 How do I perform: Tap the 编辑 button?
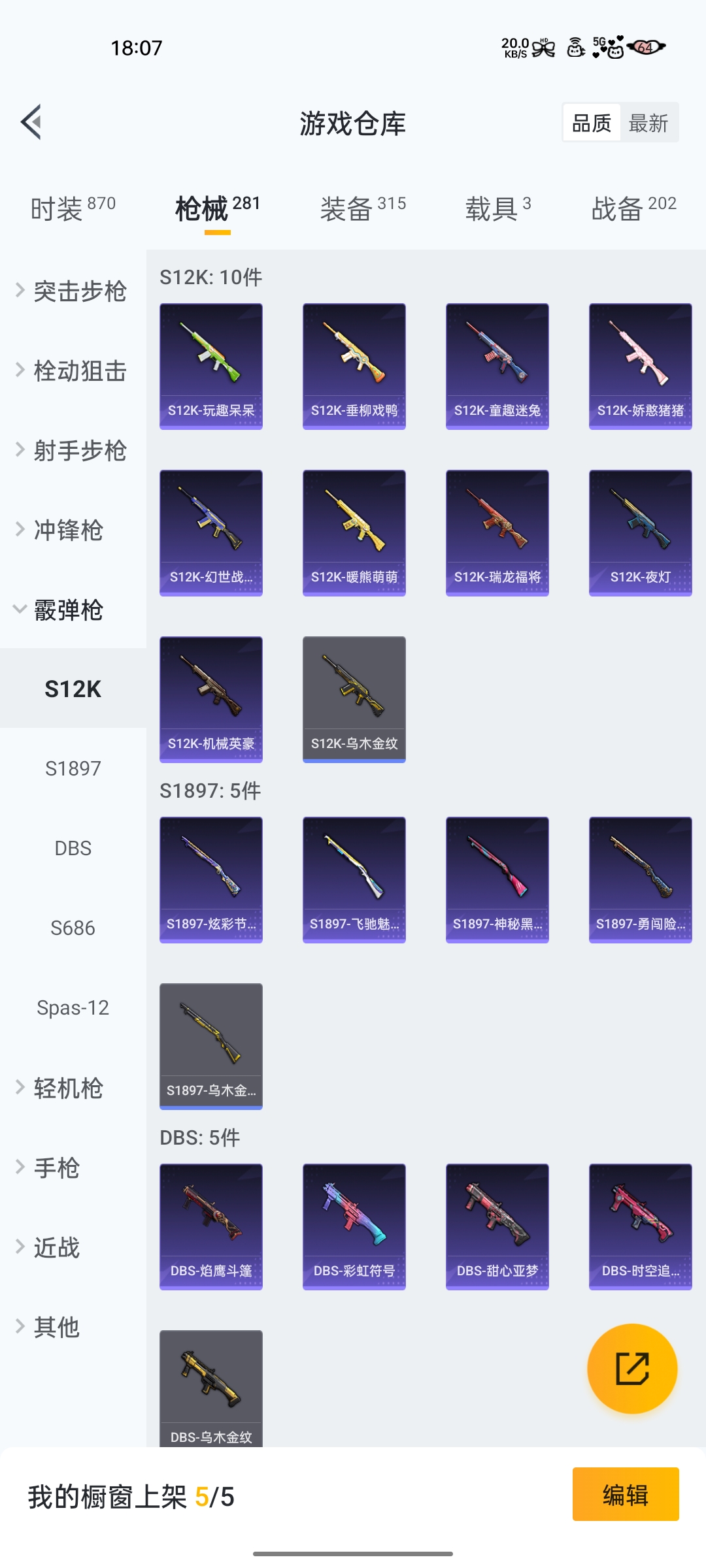tap(626, 1494)
